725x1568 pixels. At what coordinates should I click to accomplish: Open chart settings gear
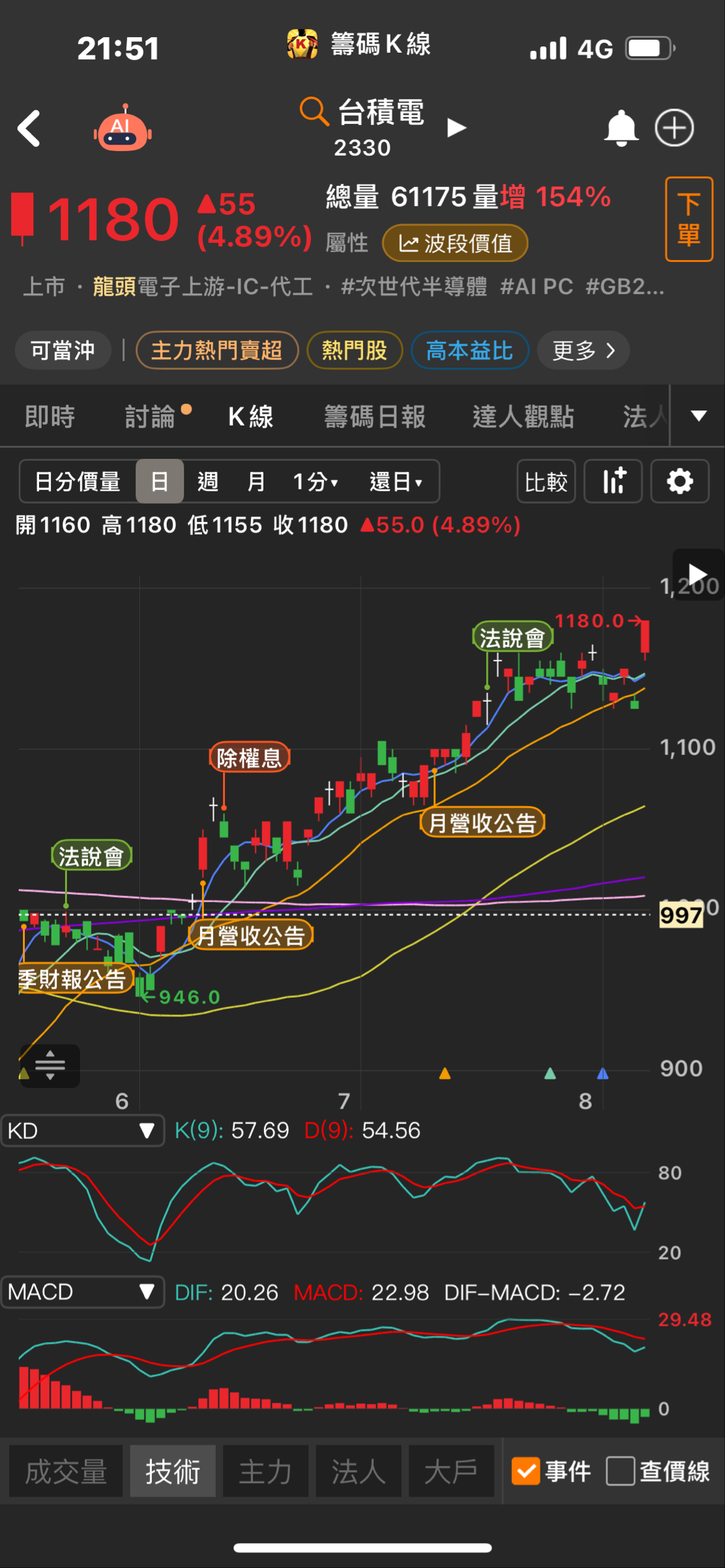tap(680, 482)
